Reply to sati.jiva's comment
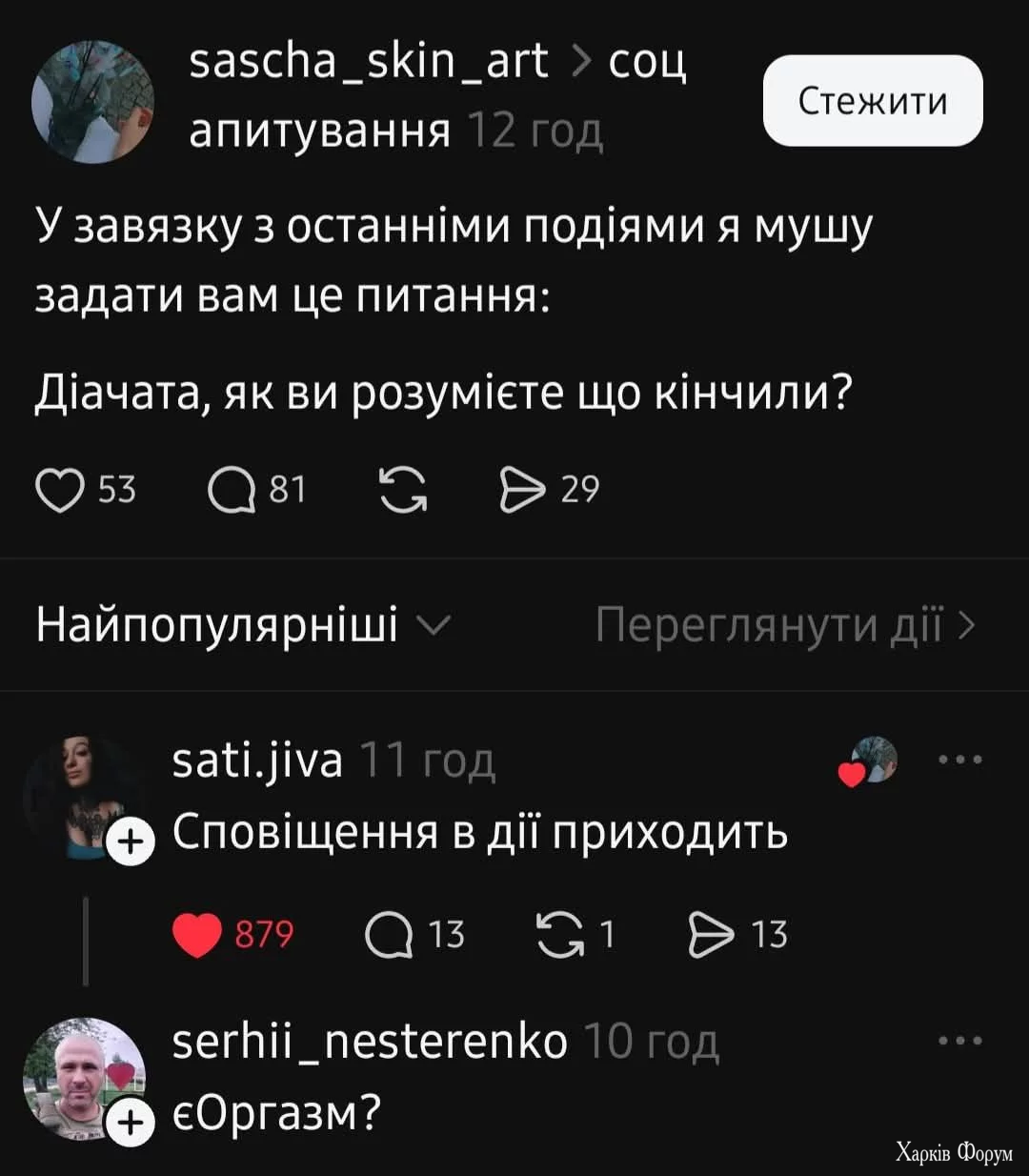The width and height of the screenshot is (1029, 1176). 389,935
